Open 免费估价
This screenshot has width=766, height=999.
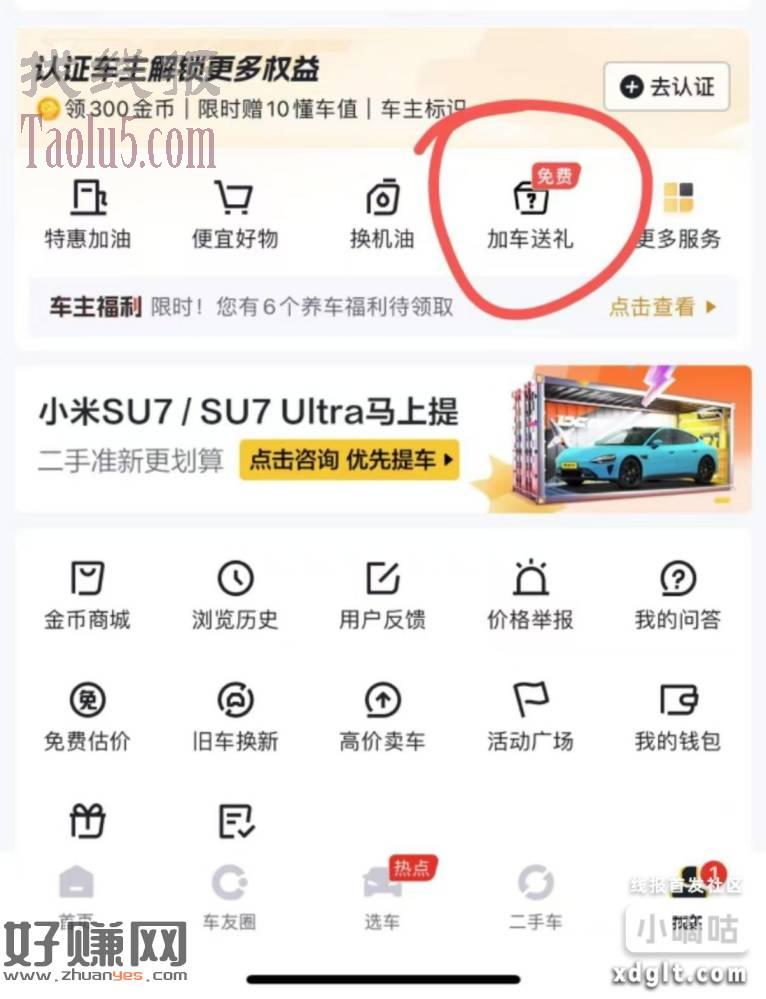(88, 718)
